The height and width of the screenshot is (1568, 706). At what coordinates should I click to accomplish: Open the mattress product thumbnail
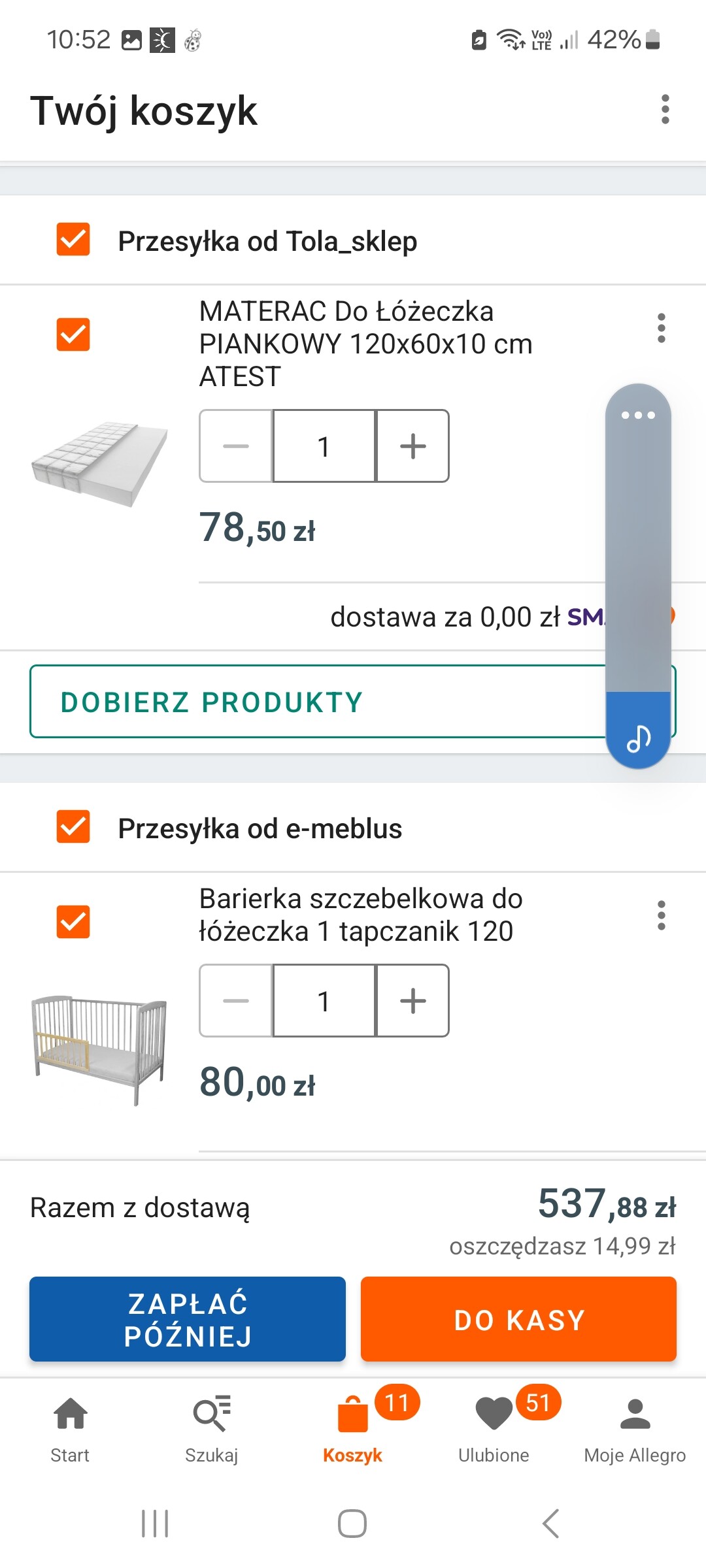[99, 465]
